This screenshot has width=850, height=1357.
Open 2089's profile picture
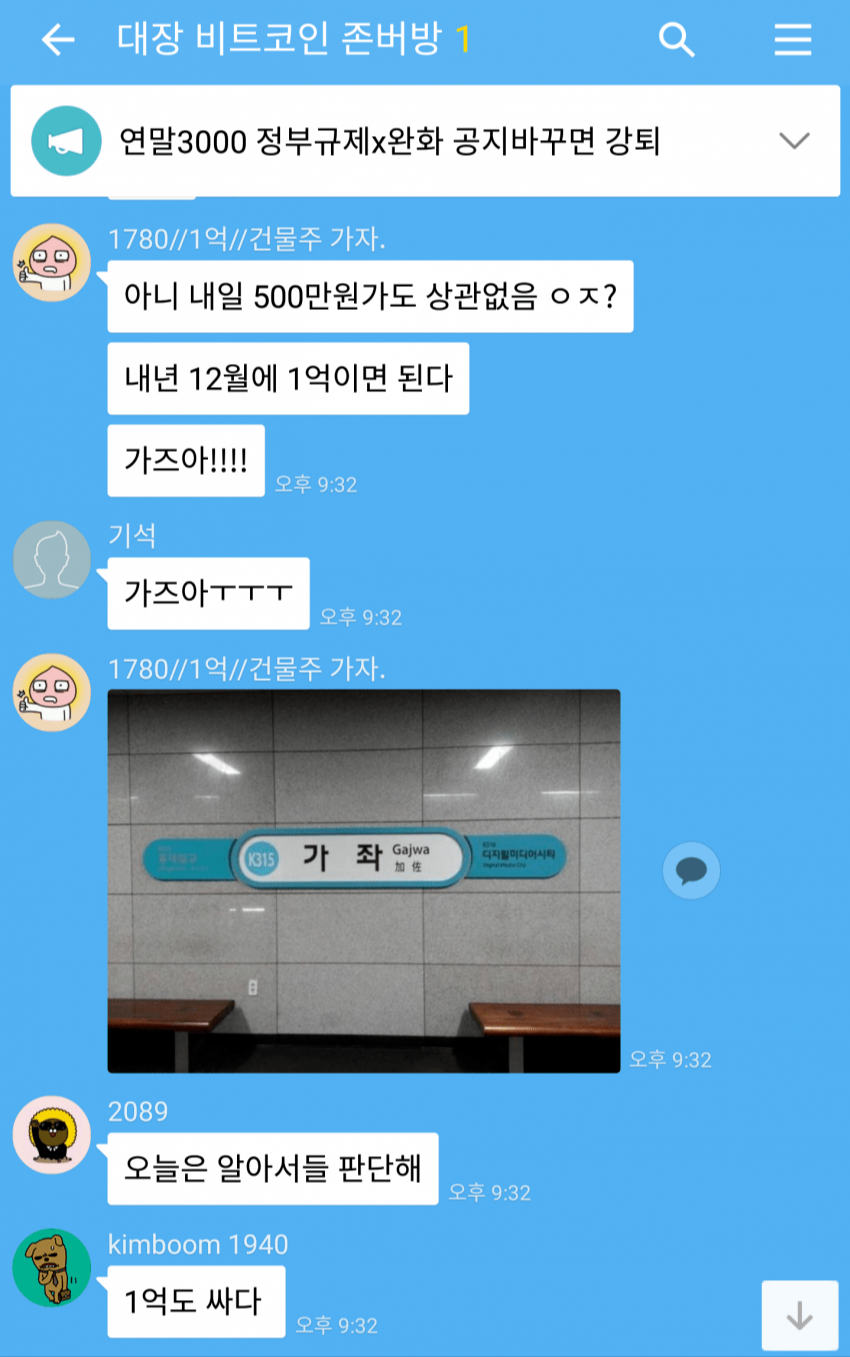point(51,1135)
